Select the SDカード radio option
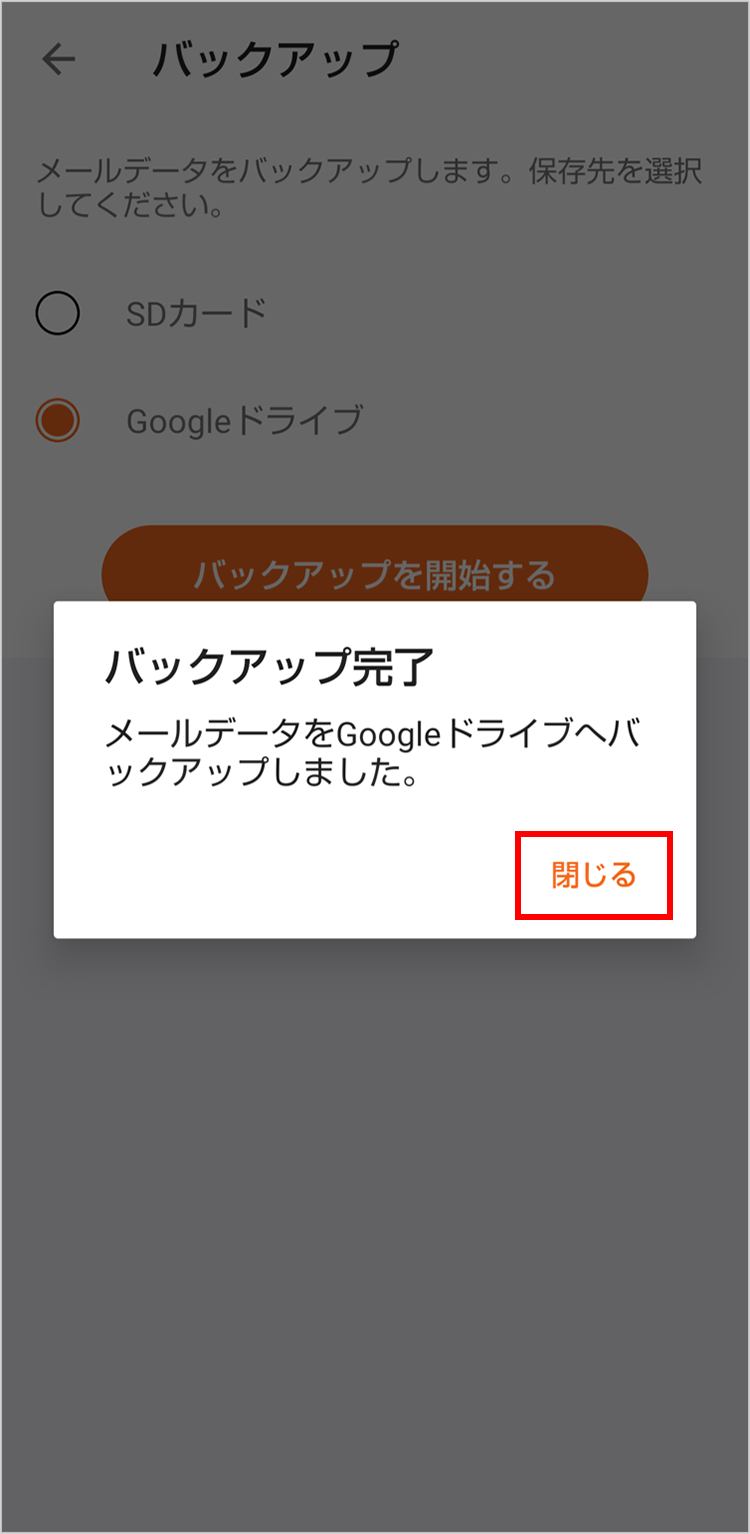This screenshot has height=1534, width=750. (x=58, y=314)
